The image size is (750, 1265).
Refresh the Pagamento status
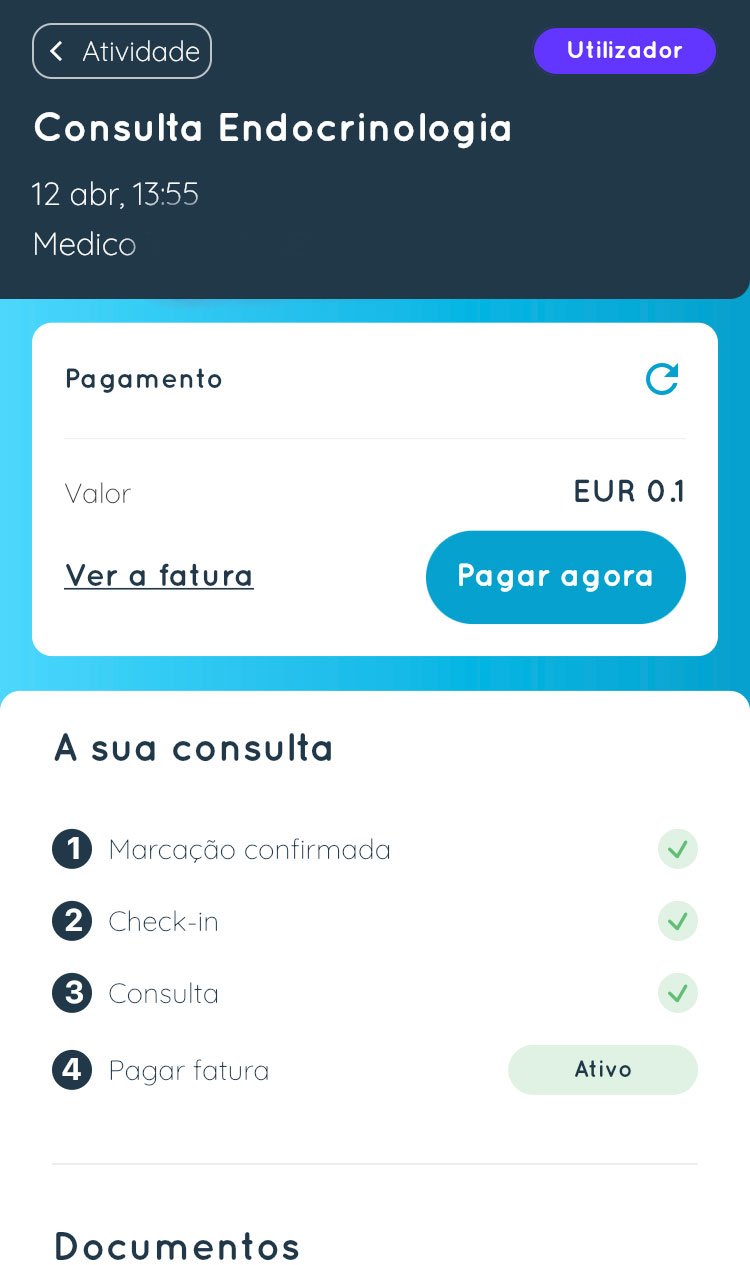661,379
